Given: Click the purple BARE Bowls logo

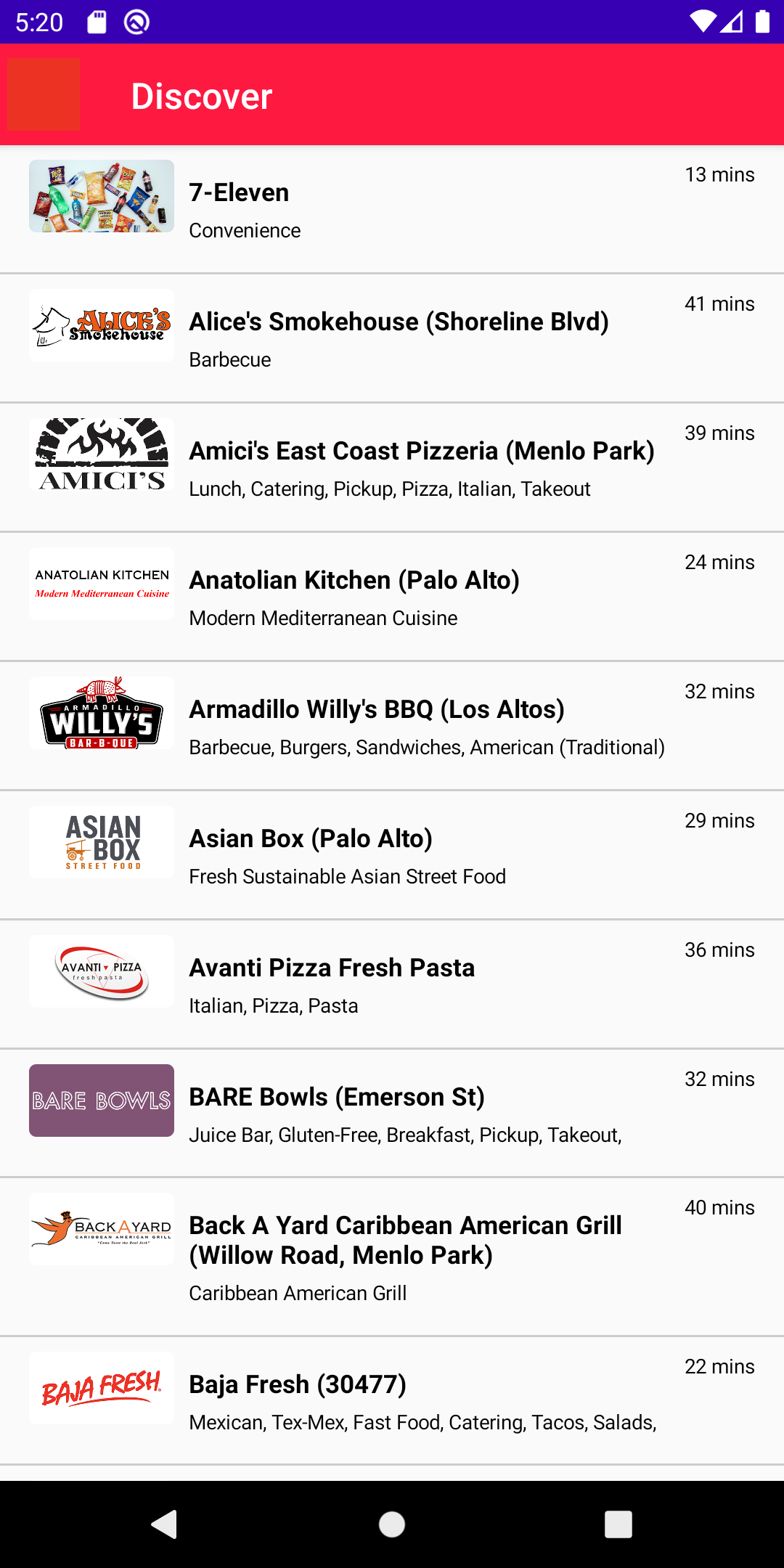Looking at the screenshot, I should [x=101, y=1101].
